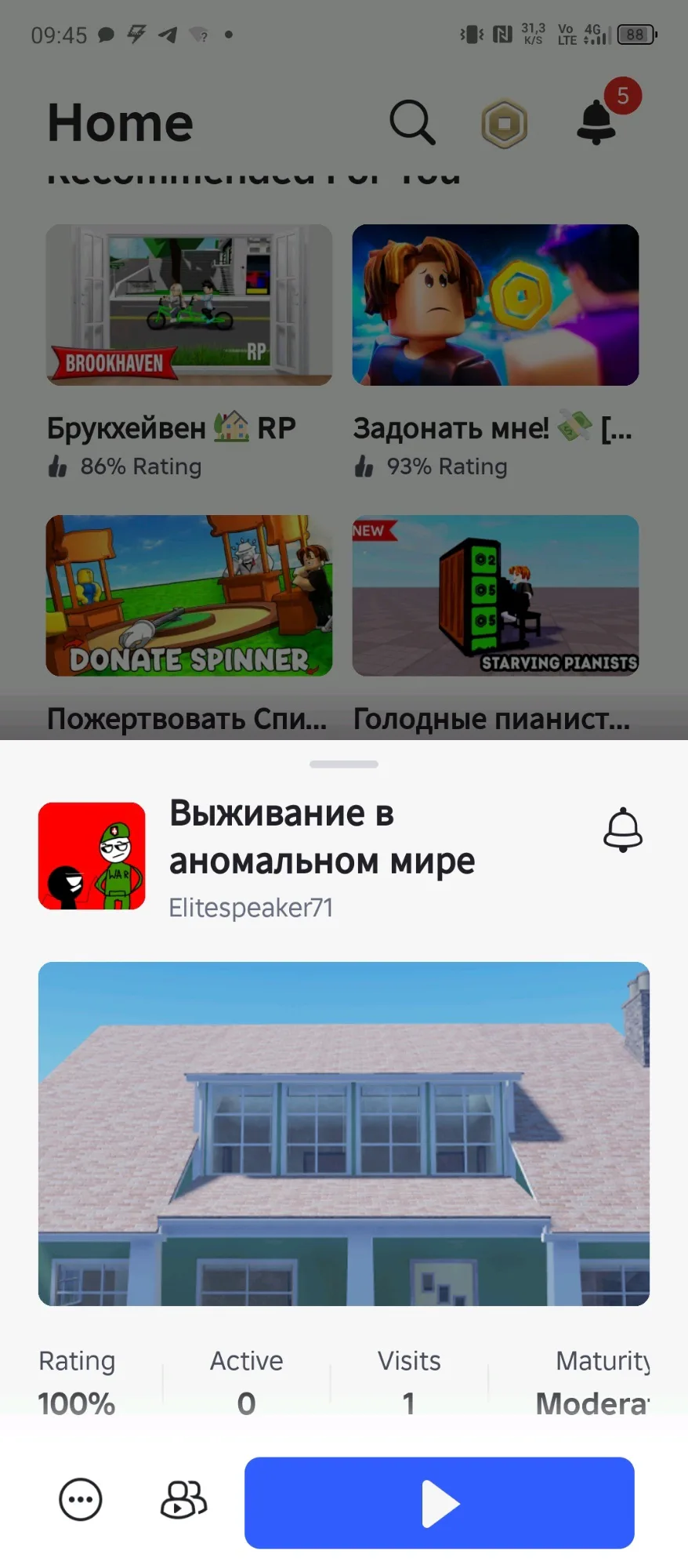
Task: Open the Donate Spinner game card
Action: (189, 596)
